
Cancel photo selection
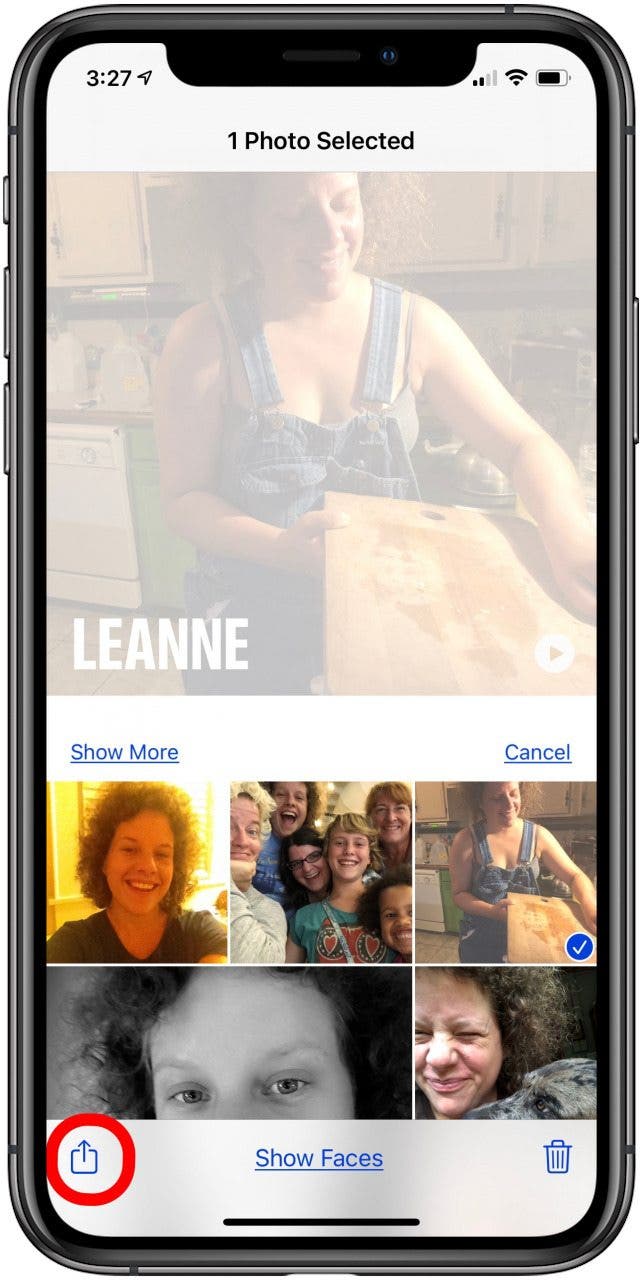[x=538, y=752]
